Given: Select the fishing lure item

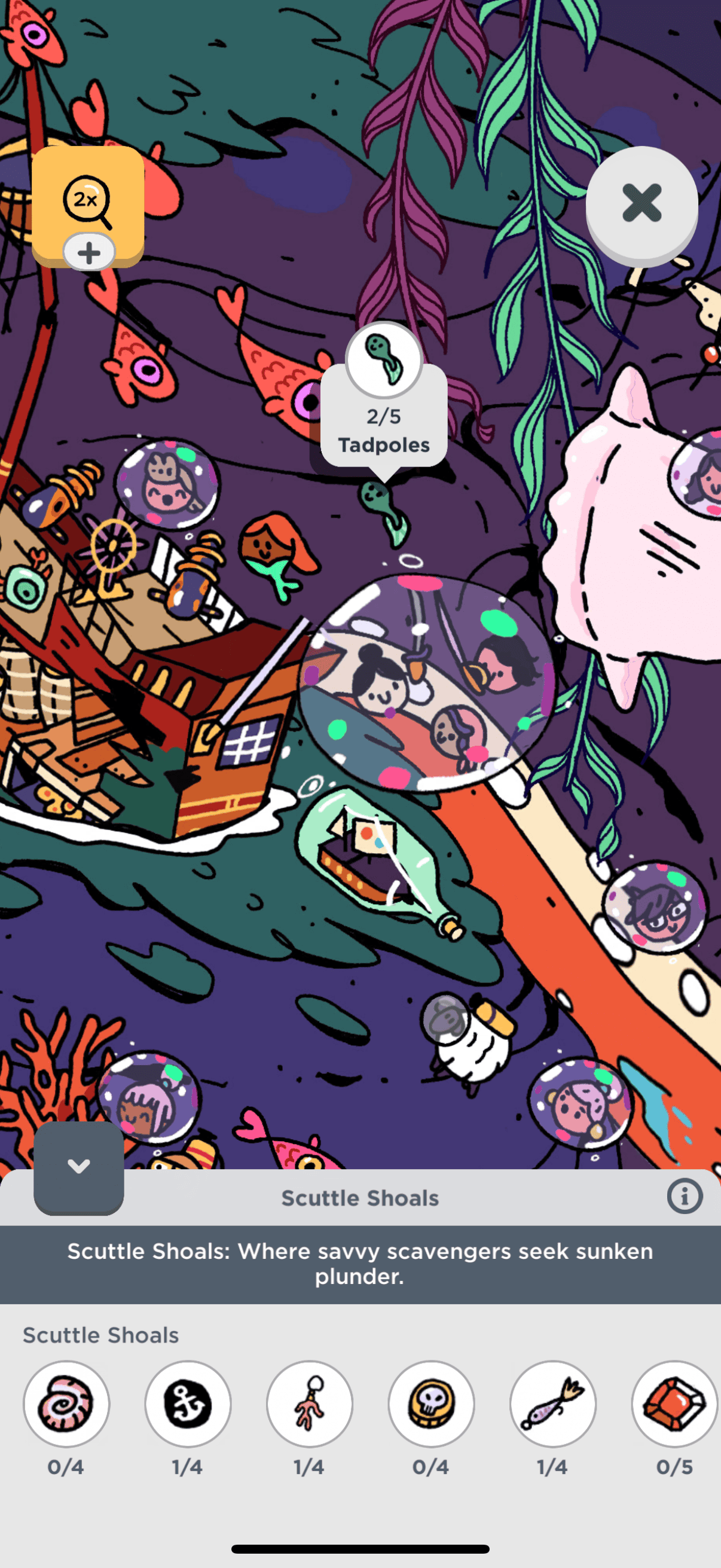Looking at the screenshot, I should pyautogui.click(x=552, y=1404).
